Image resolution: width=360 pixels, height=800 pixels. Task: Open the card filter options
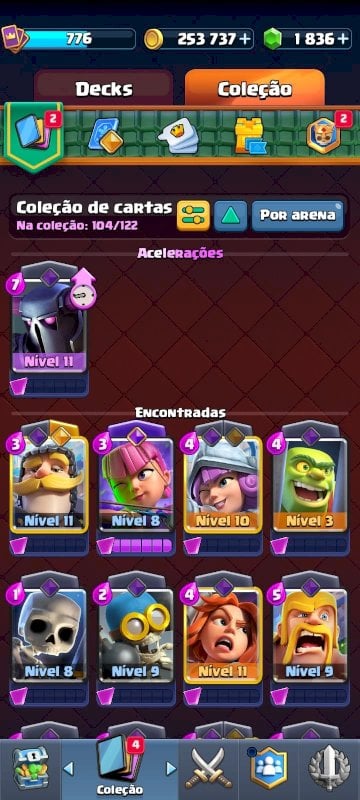tap(193, 216)
